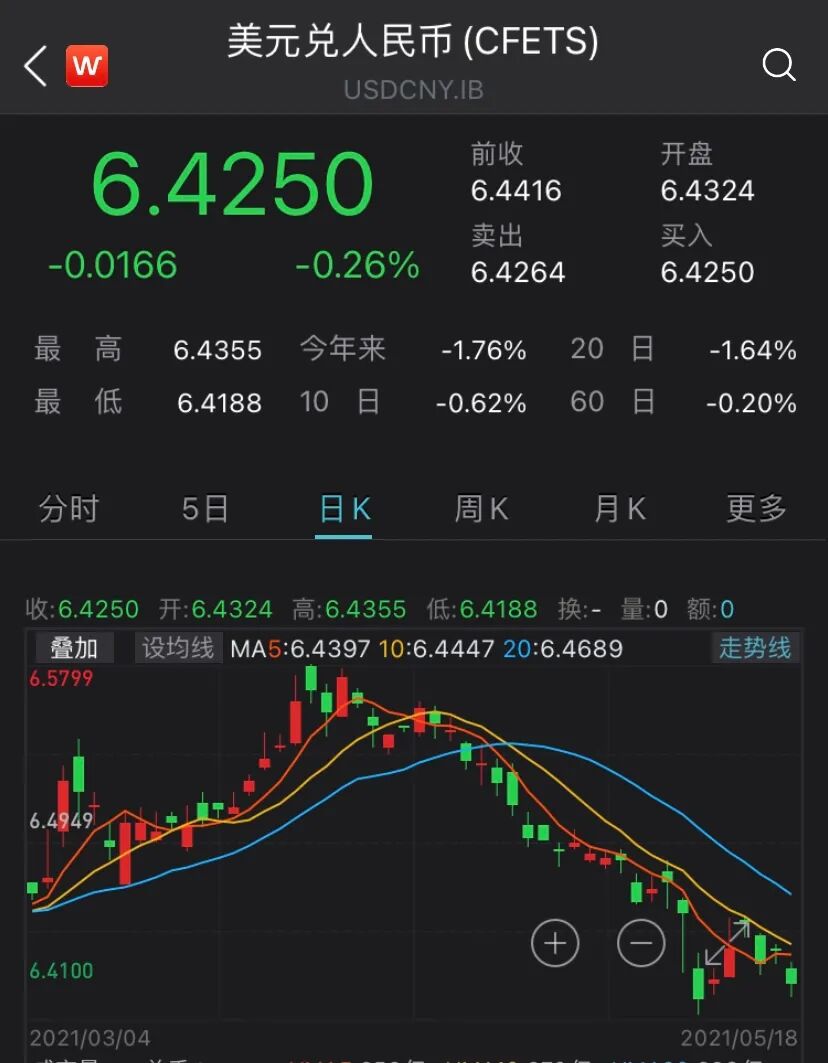The height and width of the screenshot is (1063, 828).
Task: Switch to the 分时 chart tab
Action: [68, 509]
